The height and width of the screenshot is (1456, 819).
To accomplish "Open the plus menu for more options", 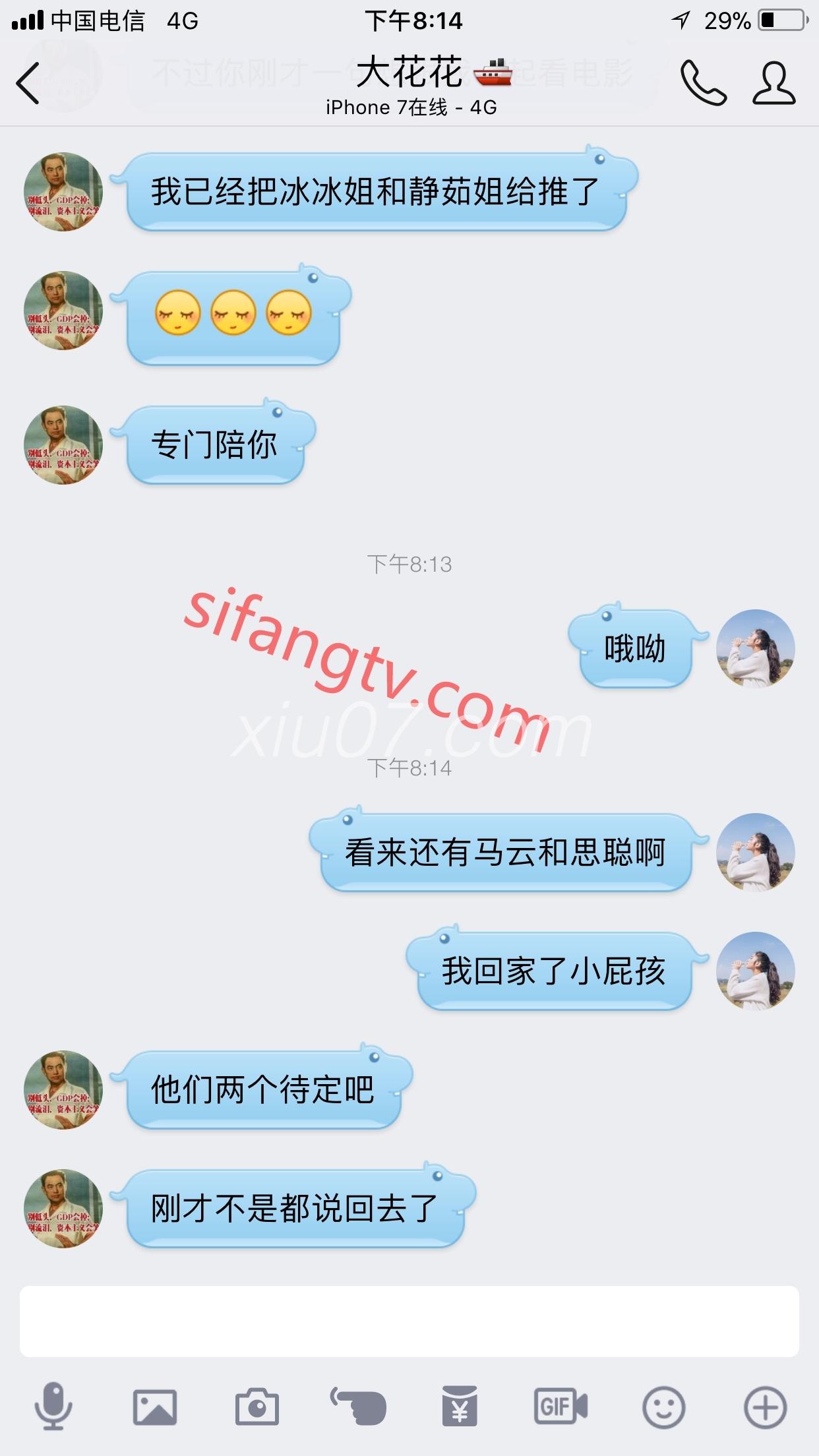I will (x=765, y=1407).
